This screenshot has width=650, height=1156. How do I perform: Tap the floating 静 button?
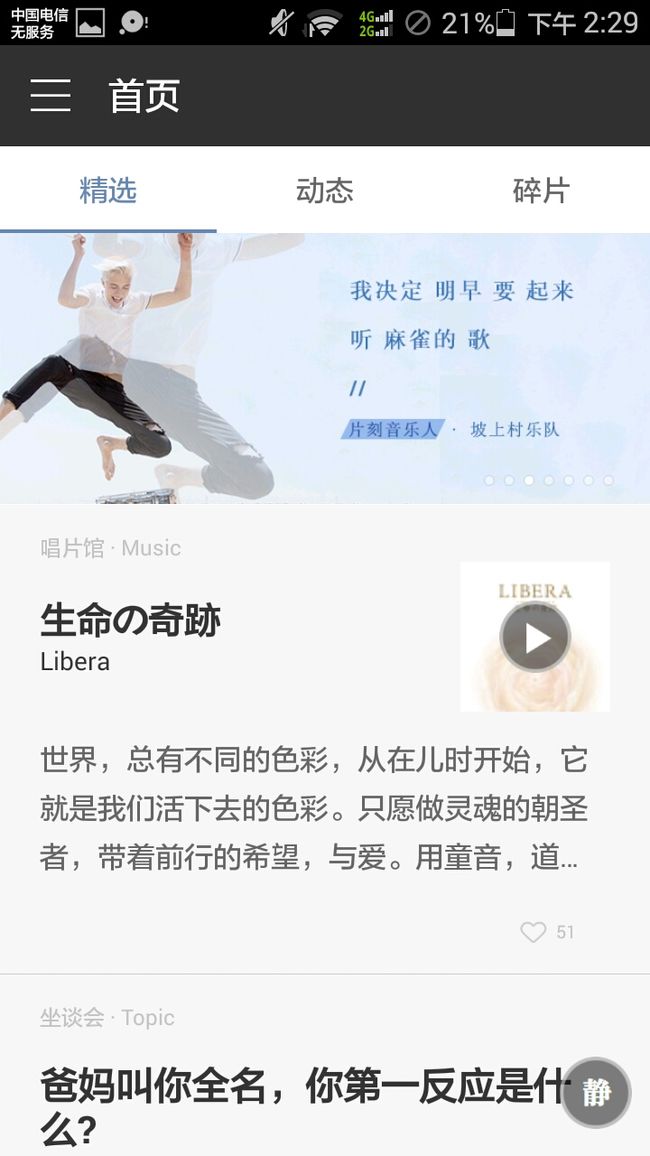(x=596, y=1093)
